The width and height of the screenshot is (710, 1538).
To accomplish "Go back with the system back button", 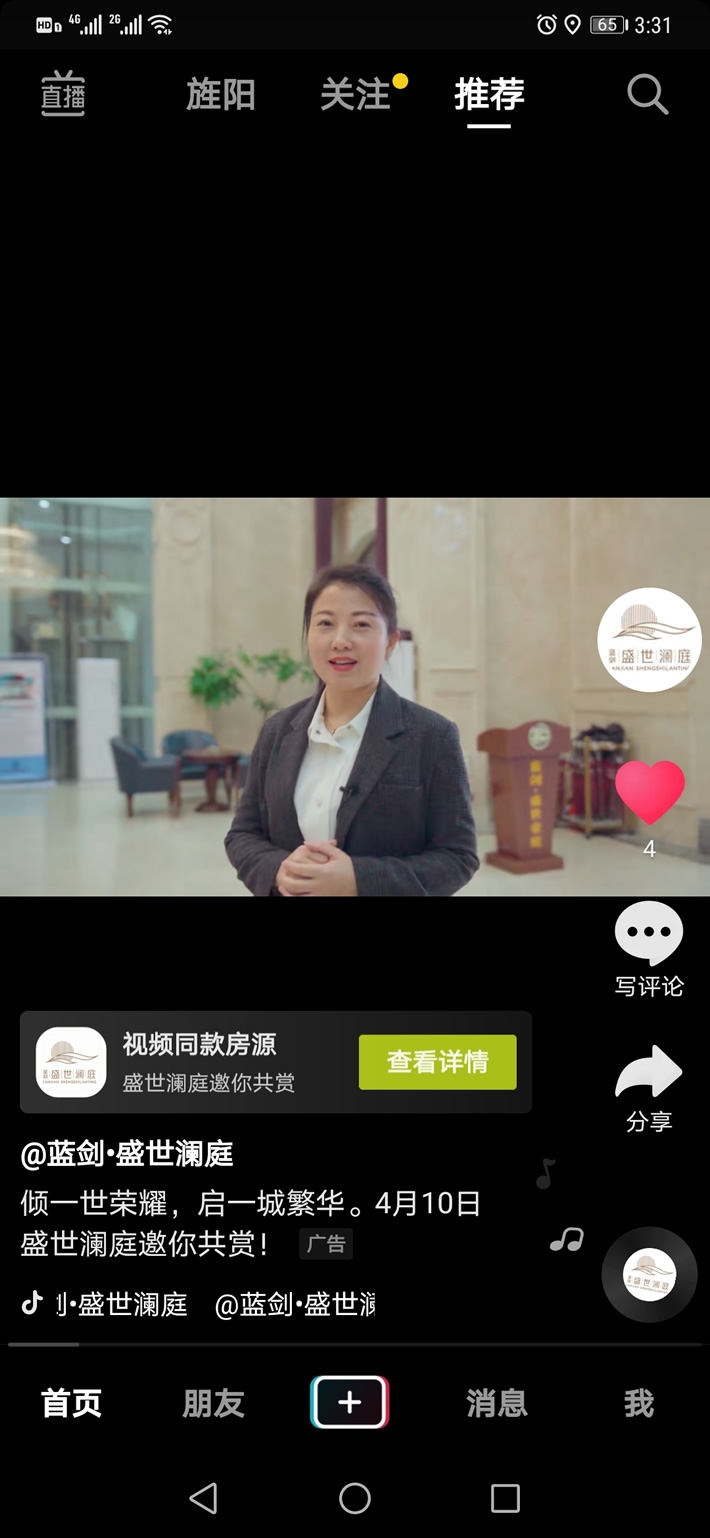I will (204, 1497).
